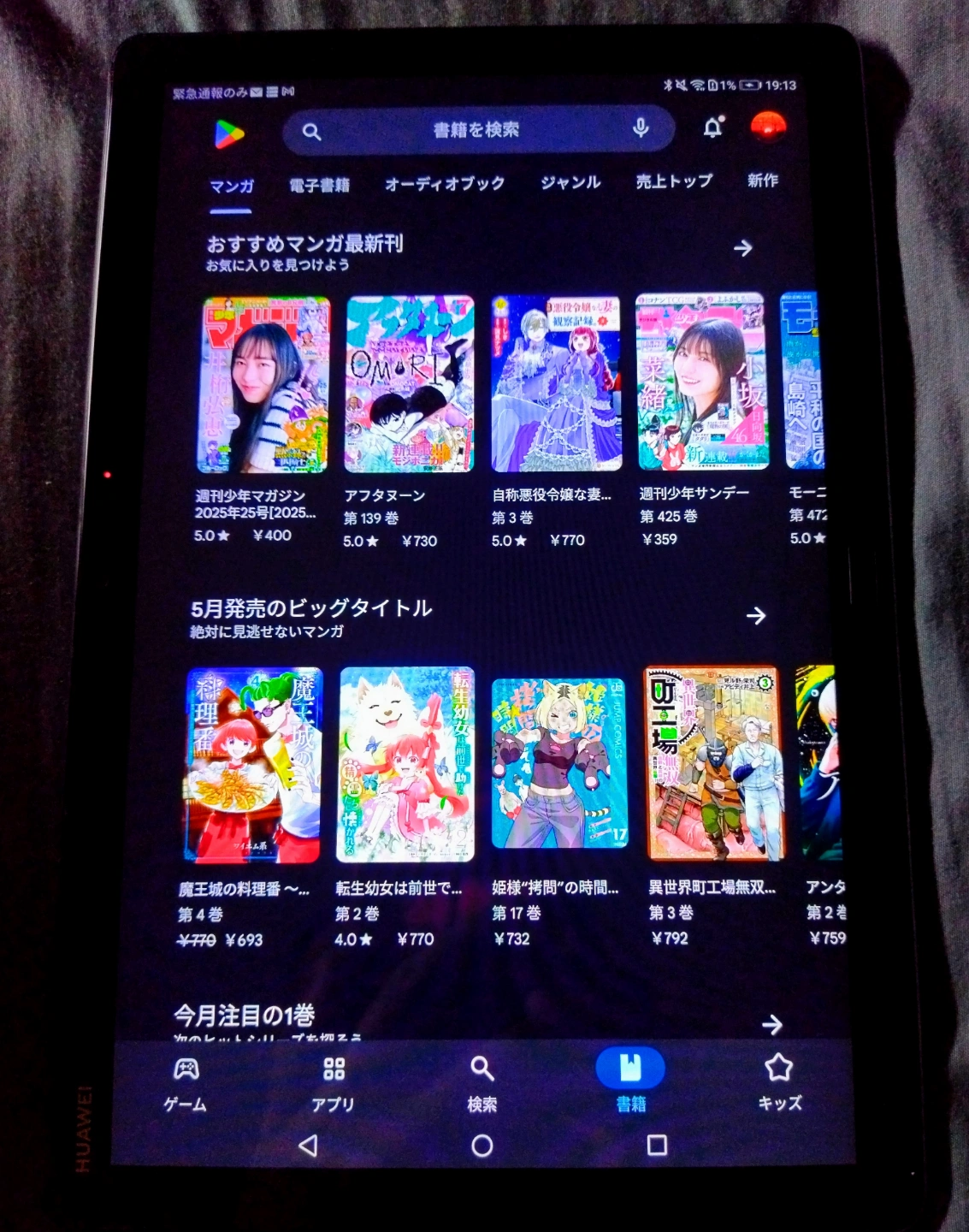Viewport: 969px width, 1232px height.
Task: Switch to the アプリ section
Action: click(x=334, y=1083)
